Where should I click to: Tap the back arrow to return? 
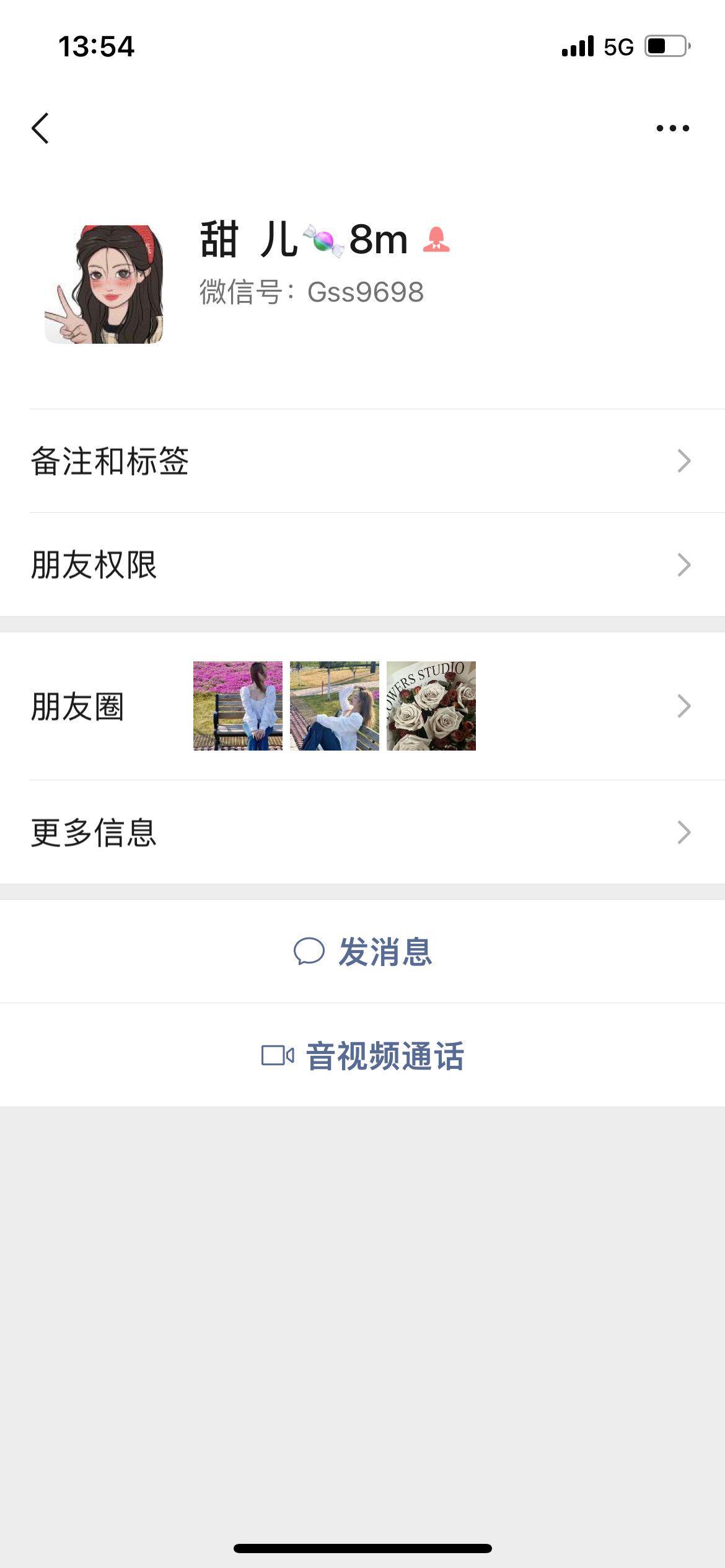click(x=41, y=127)
